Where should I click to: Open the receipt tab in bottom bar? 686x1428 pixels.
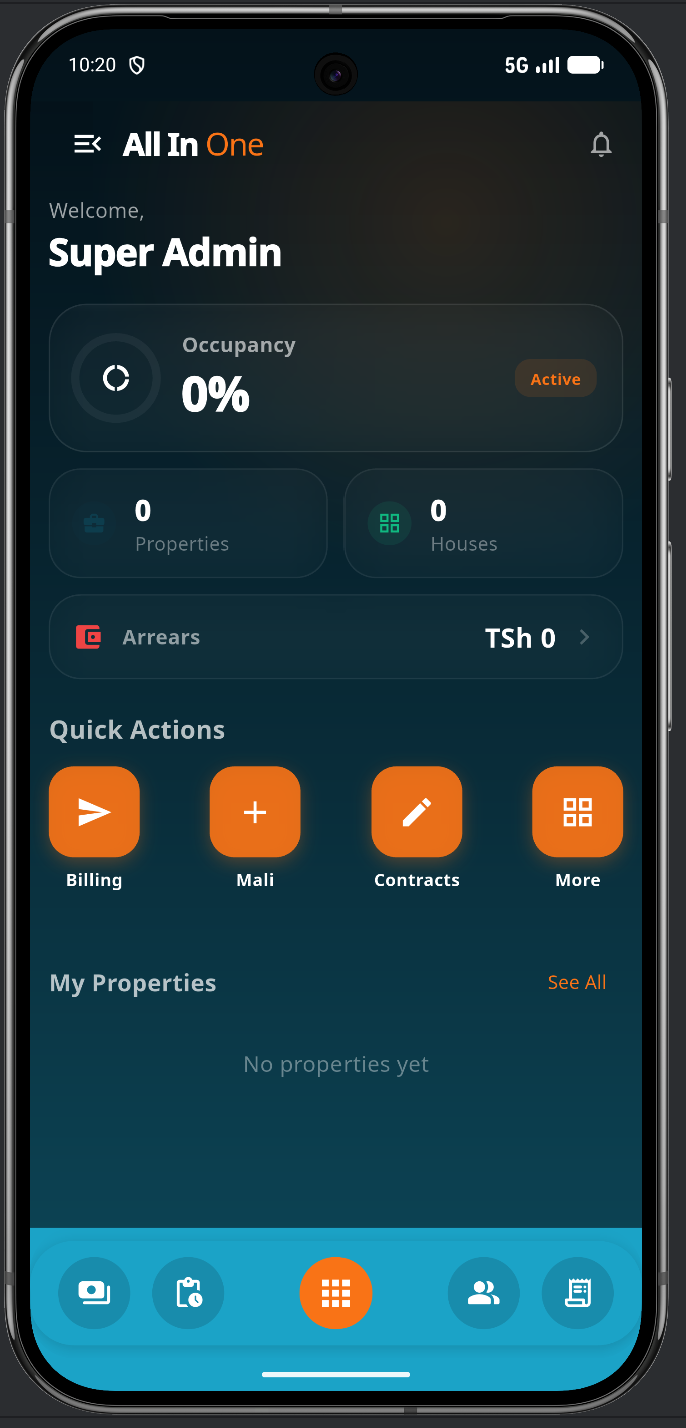578,1293
